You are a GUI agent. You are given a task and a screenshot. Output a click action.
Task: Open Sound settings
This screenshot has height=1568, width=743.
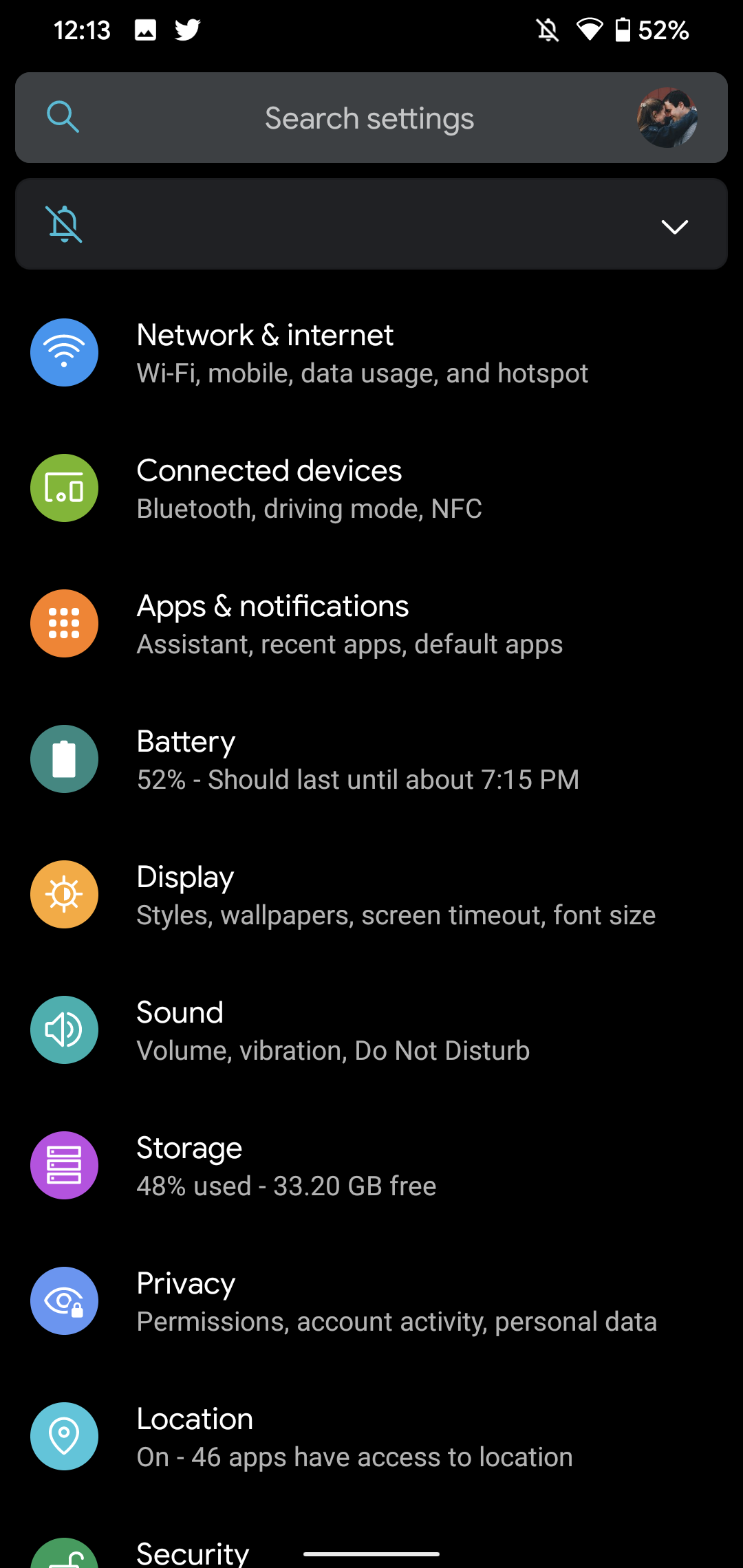333,1031
